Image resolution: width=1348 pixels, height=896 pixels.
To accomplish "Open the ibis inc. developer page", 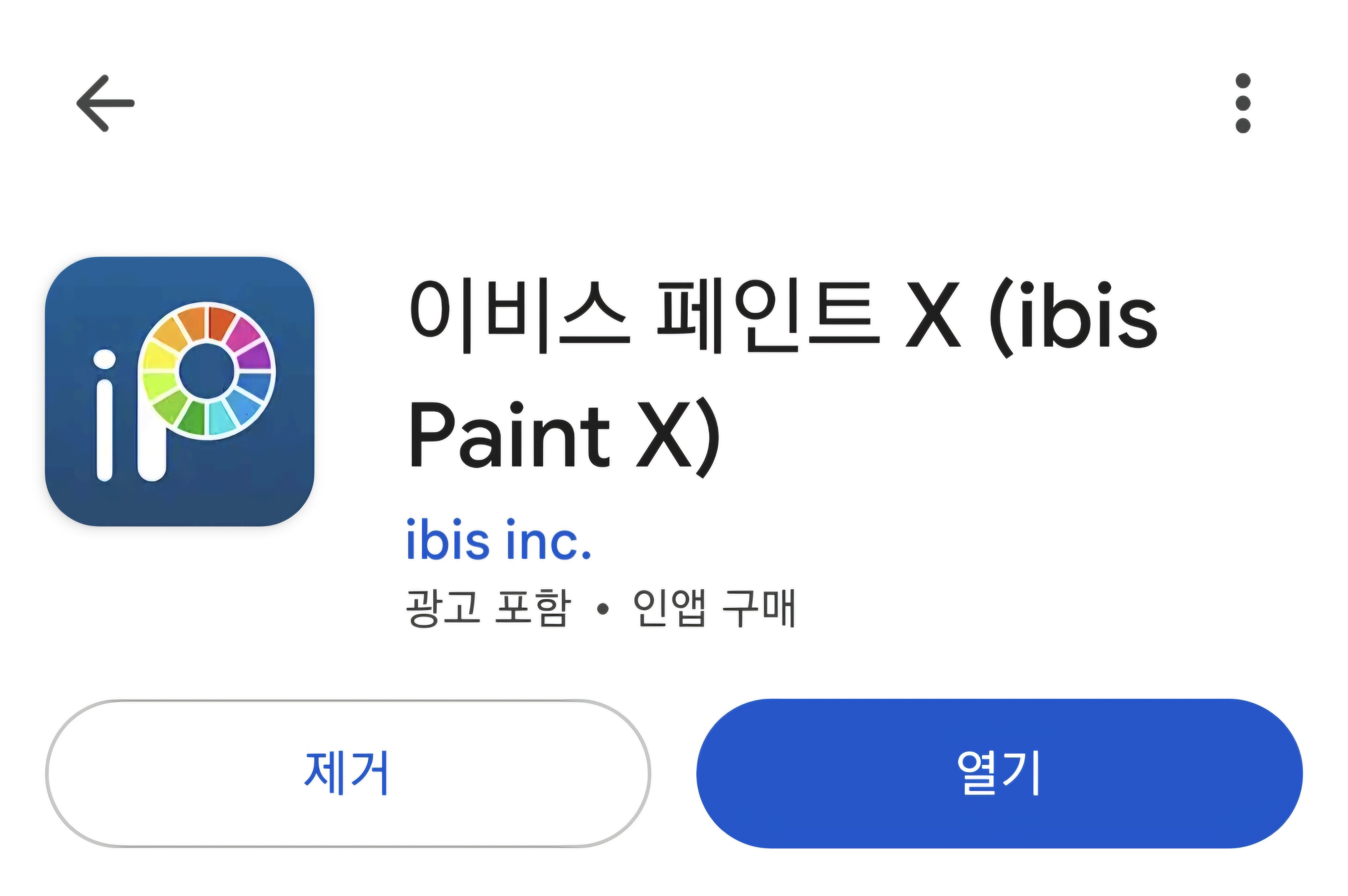I will click(498, 540).
